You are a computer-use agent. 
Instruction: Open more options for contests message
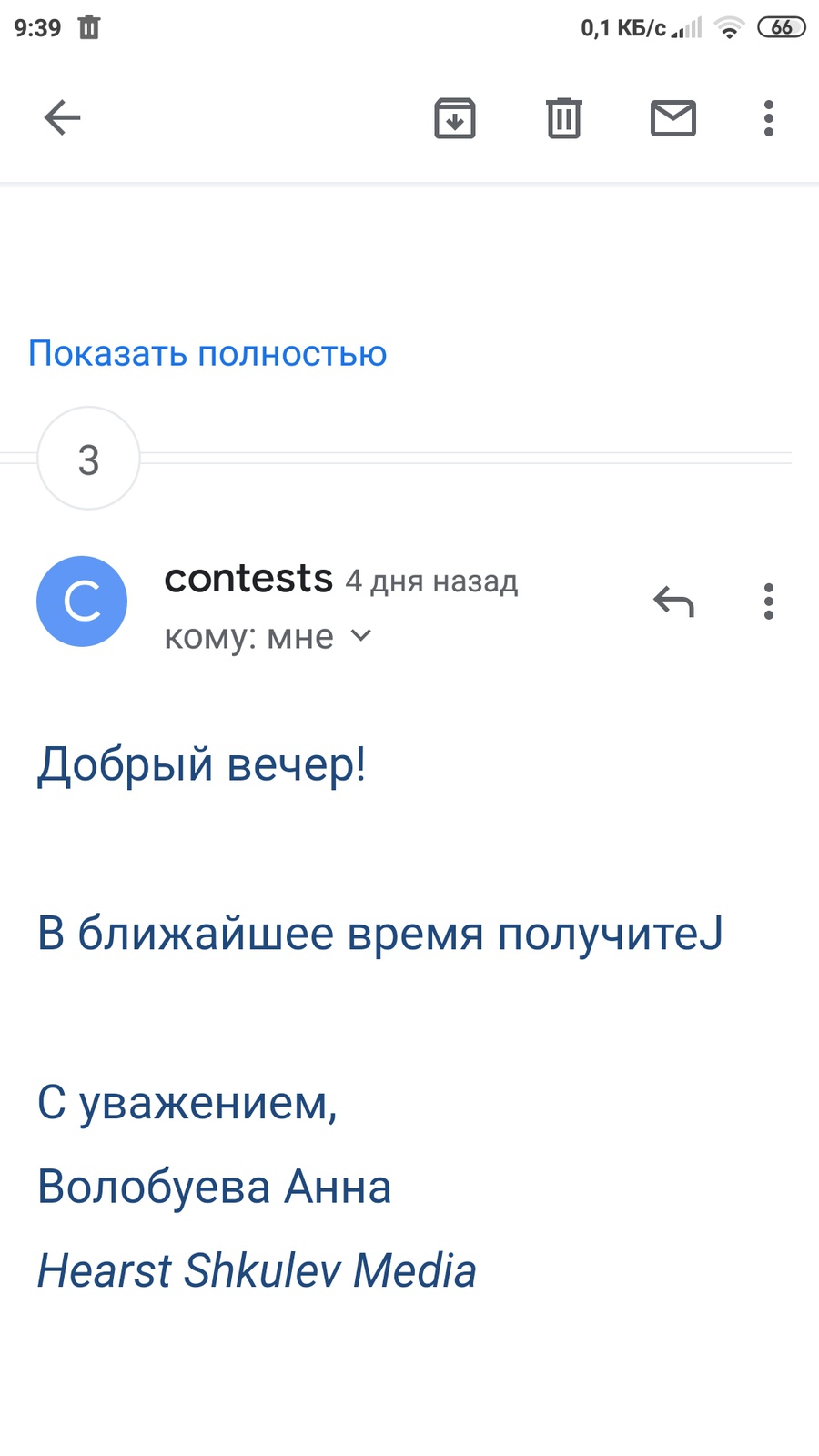[769, 602]
